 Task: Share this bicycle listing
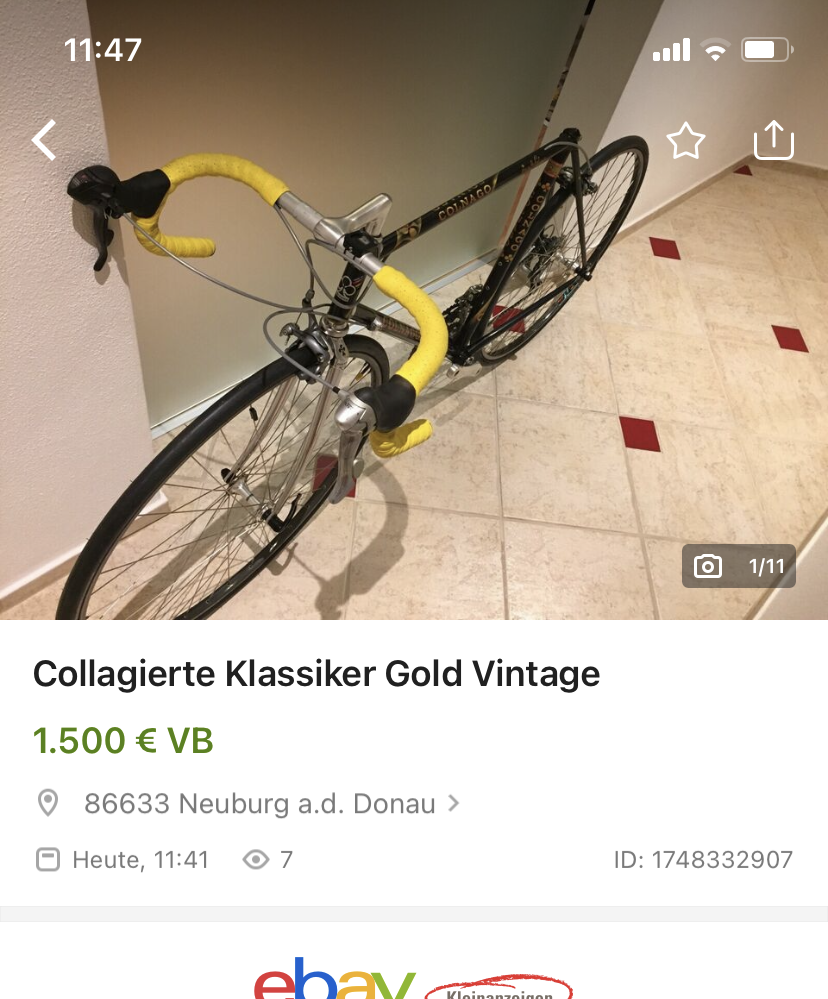point(773,141)
